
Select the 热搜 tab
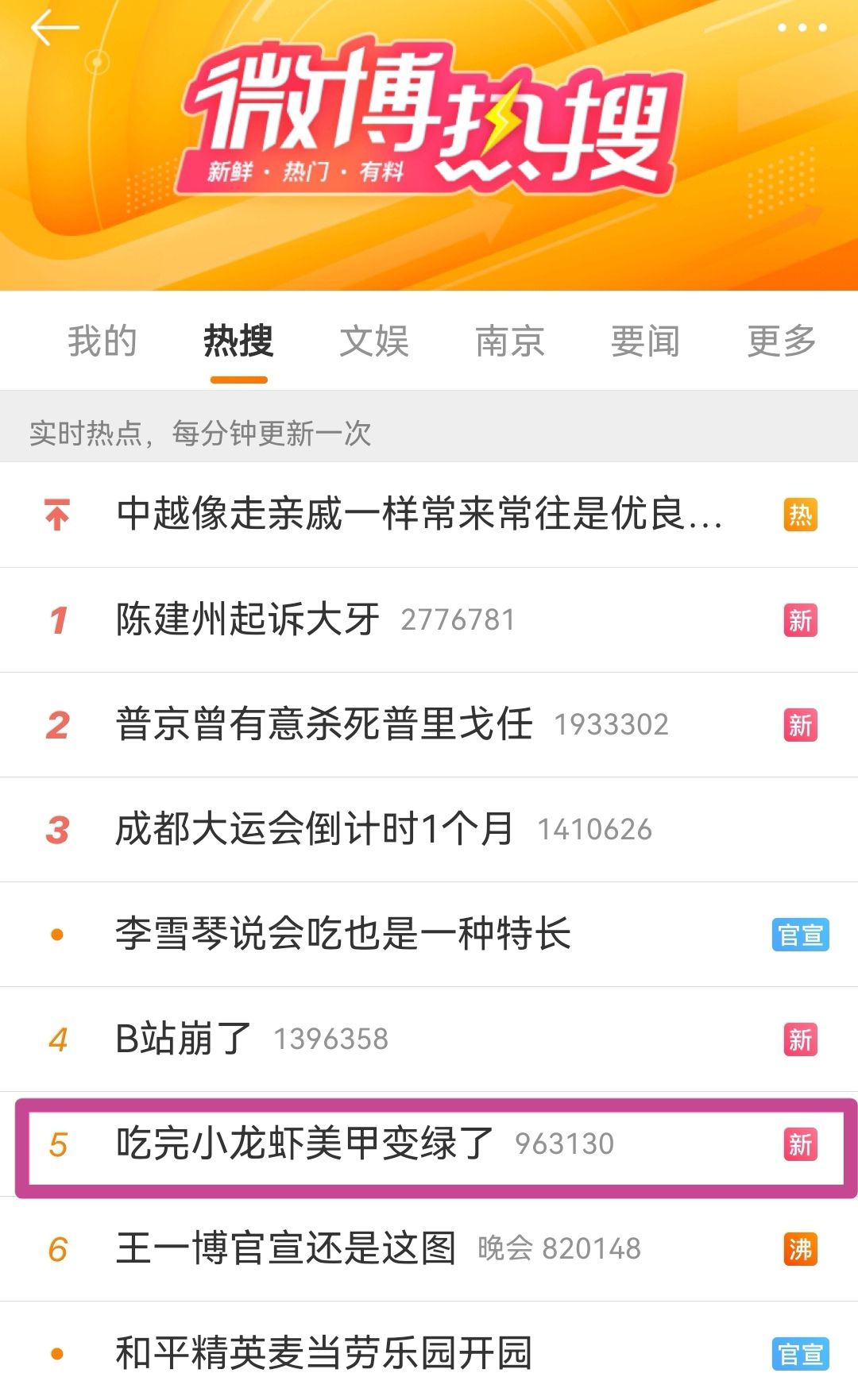click(x=238, y=341)
